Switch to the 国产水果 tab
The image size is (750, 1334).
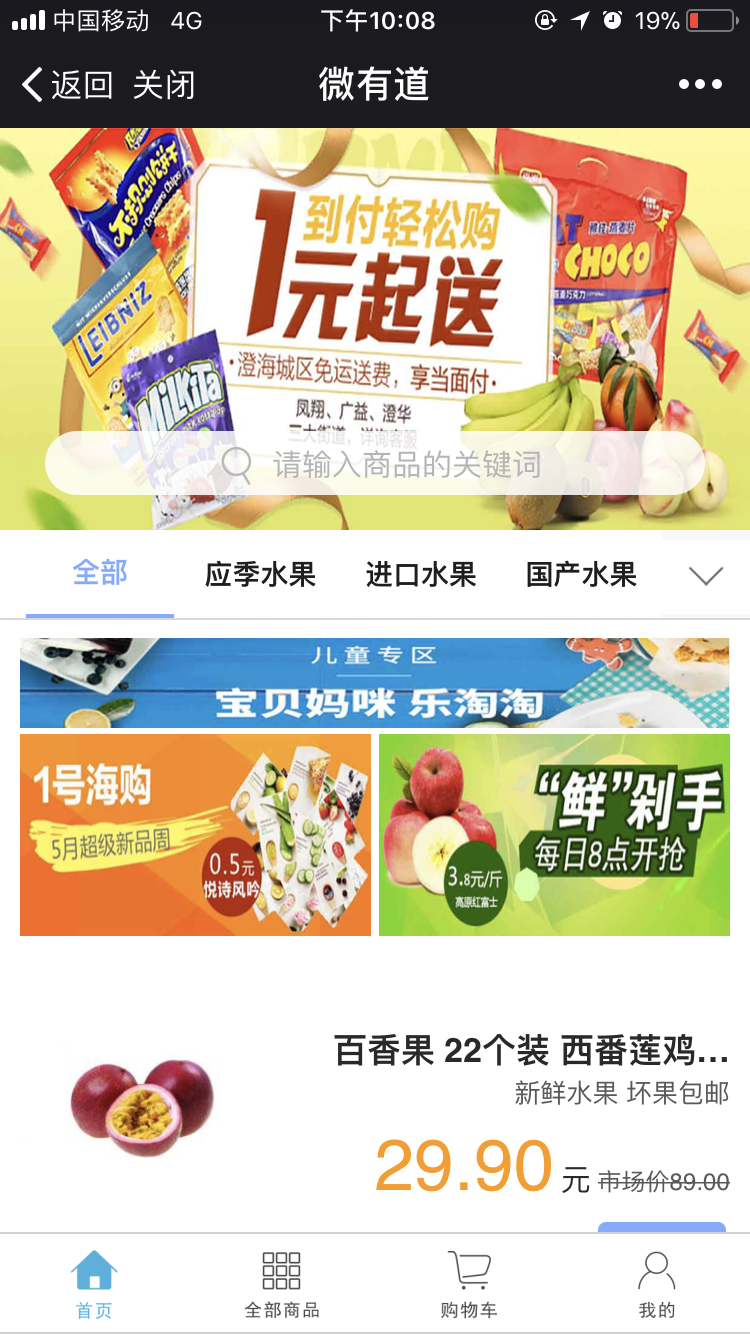(581, 575)
